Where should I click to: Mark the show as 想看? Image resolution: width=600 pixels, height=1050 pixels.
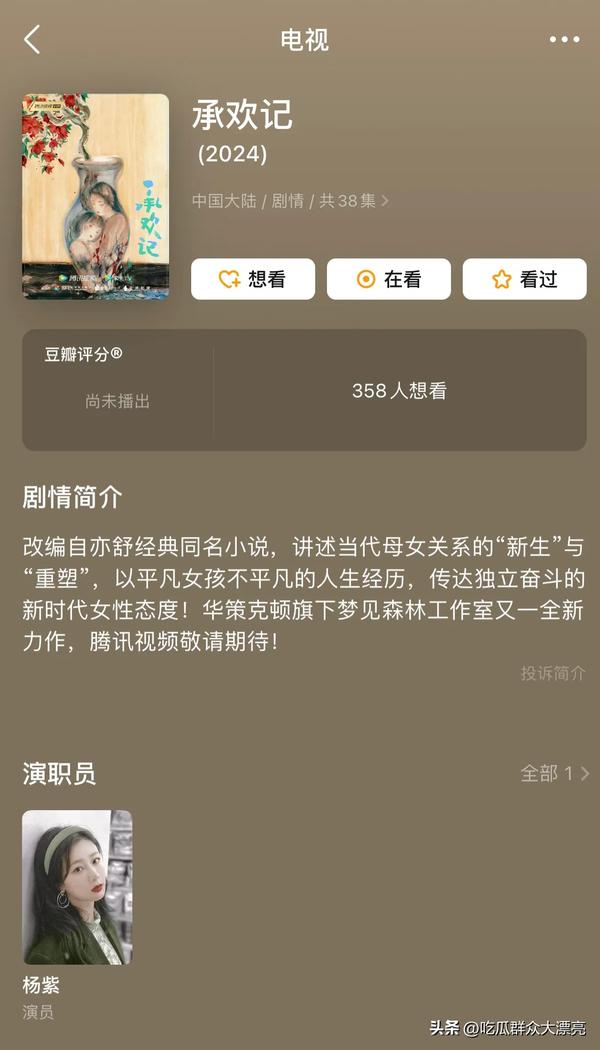pyautogui.click(x=253, y=279)
